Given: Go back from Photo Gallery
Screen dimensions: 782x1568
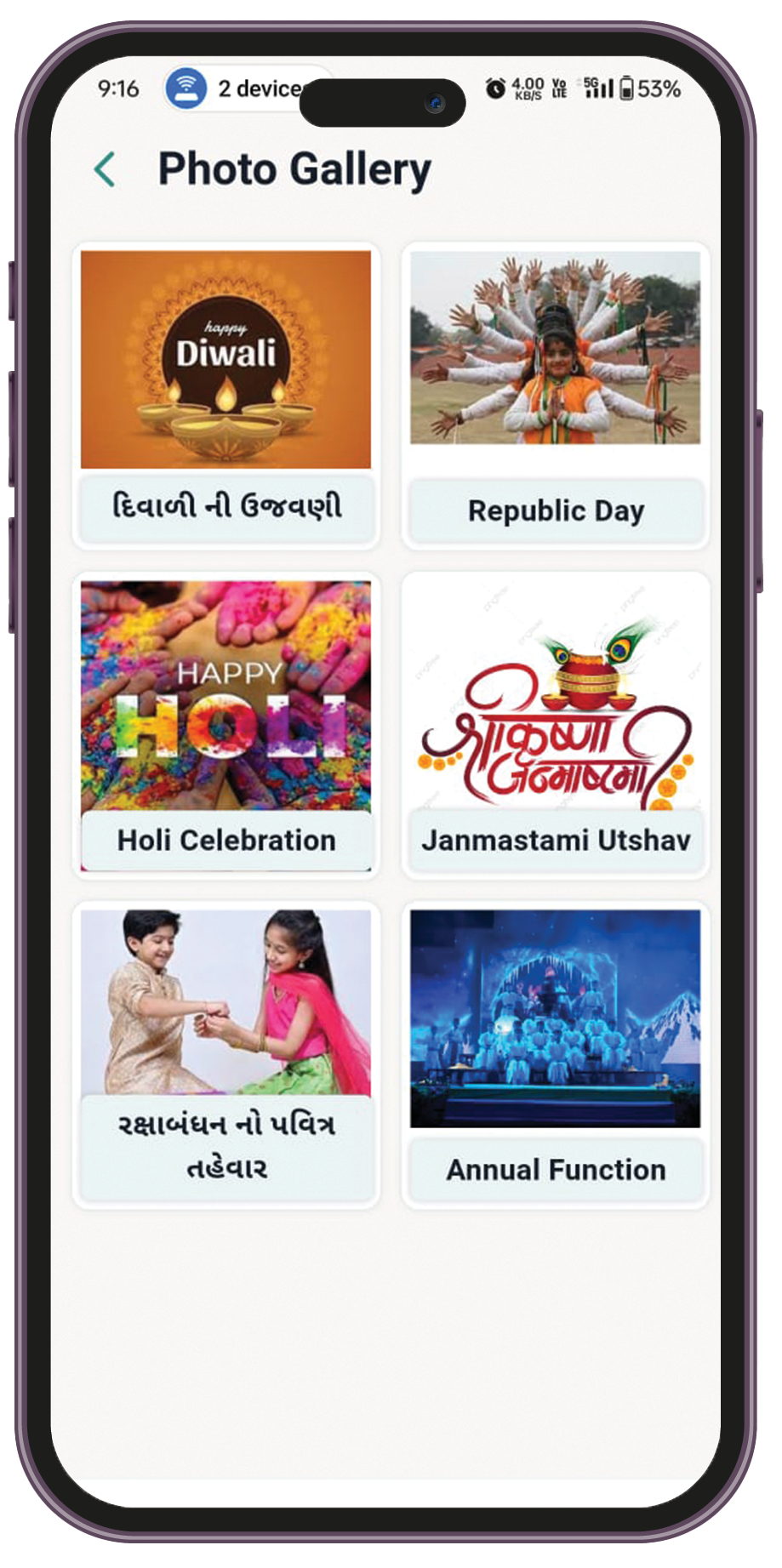Looking at the screenshot, I should [105, 169].
